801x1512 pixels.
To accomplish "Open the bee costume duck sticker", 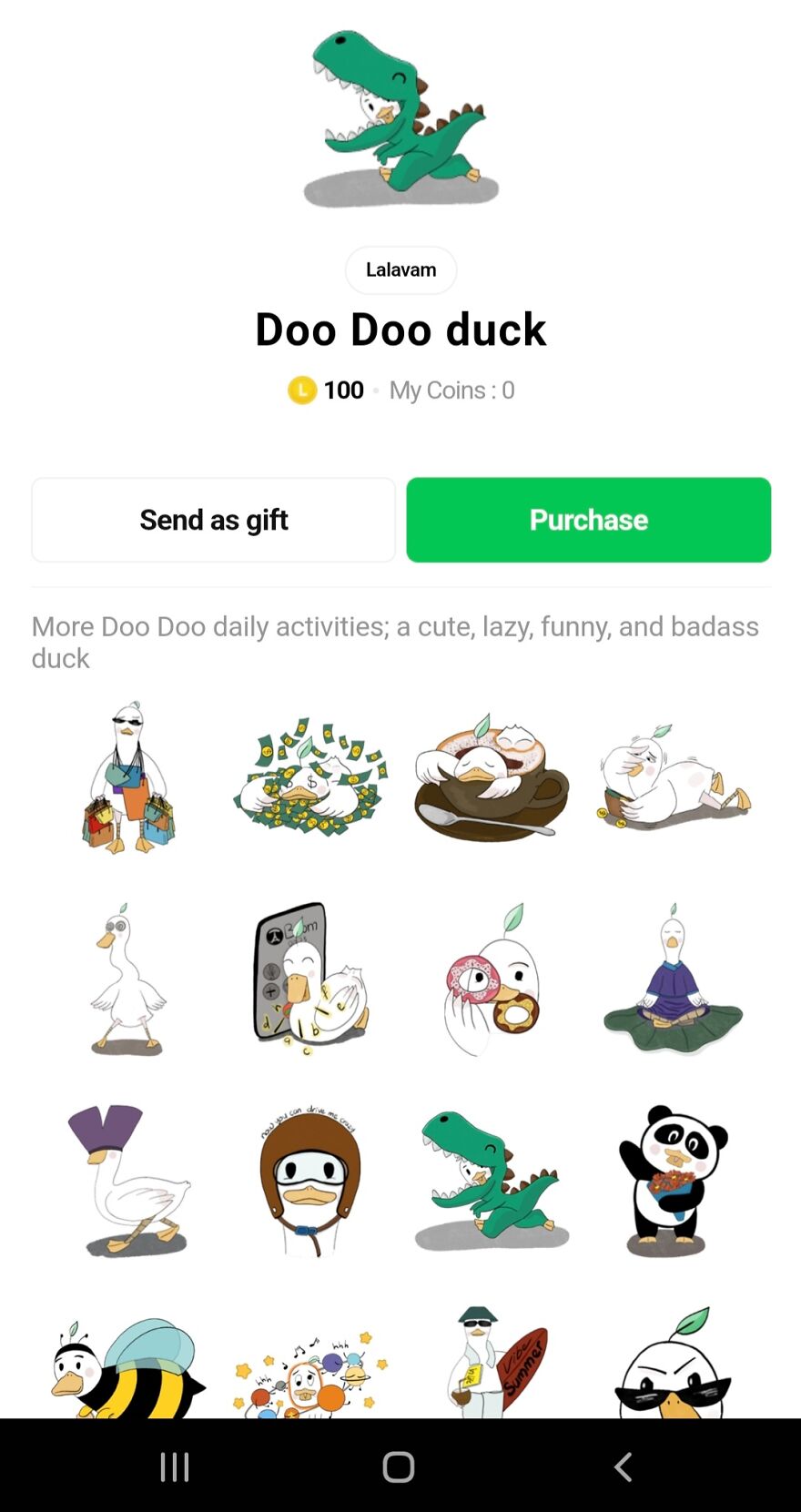I will (x=127, y=1365).
